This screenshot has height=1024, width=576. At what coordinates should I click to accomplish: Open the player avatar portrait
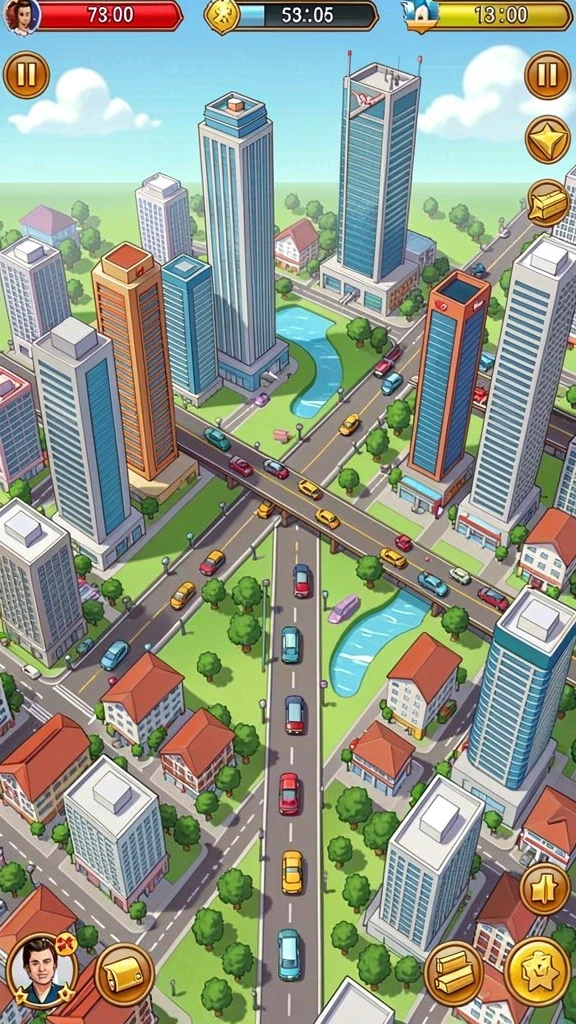(x=42, y=969)
